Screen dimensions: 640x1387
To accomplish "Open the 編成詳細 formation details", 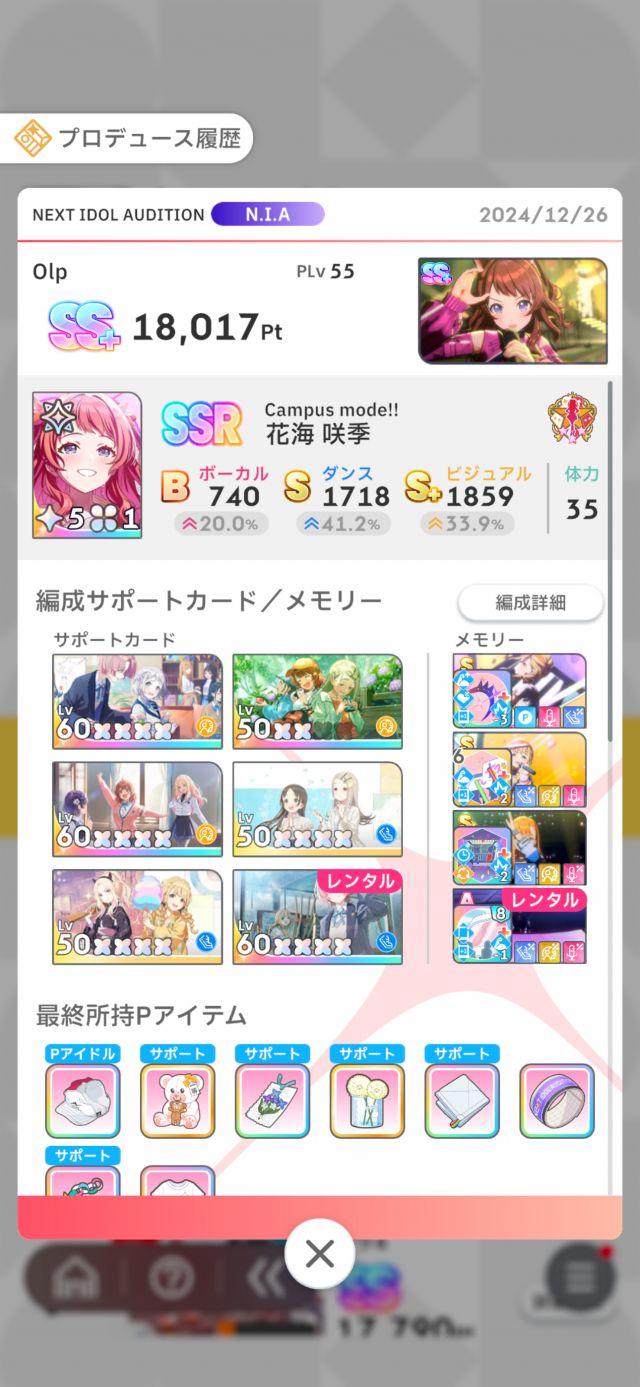I will 530,602.
